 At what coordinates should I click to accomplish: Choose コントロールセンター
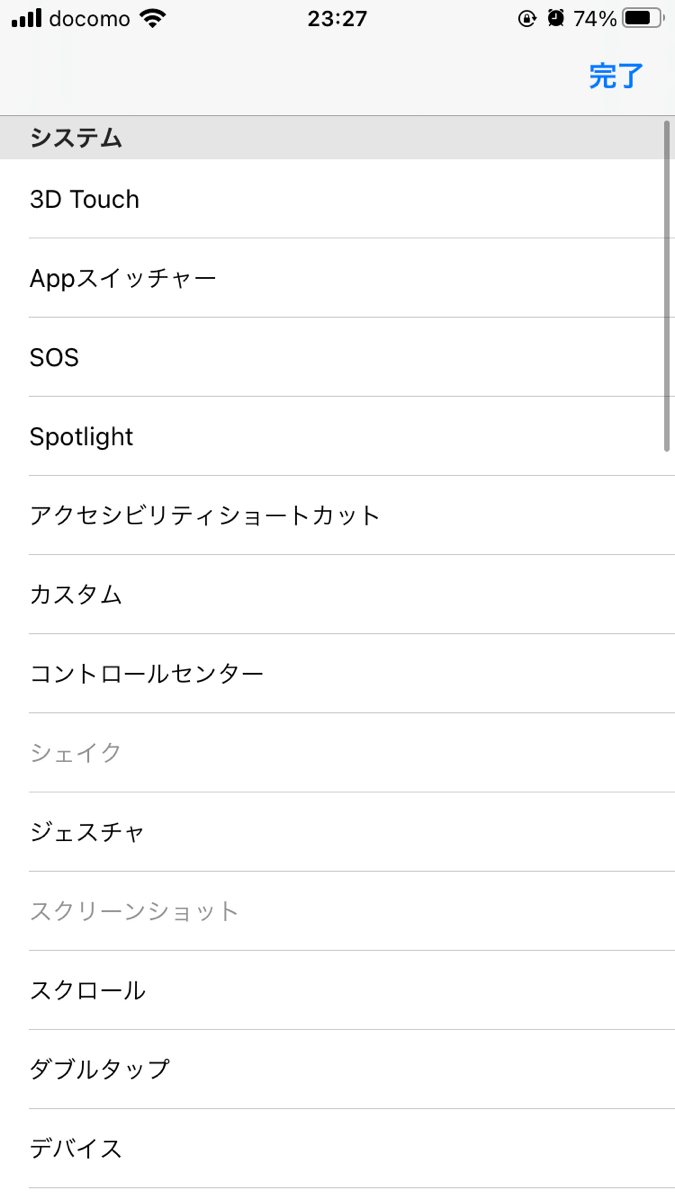coord(337,673)
